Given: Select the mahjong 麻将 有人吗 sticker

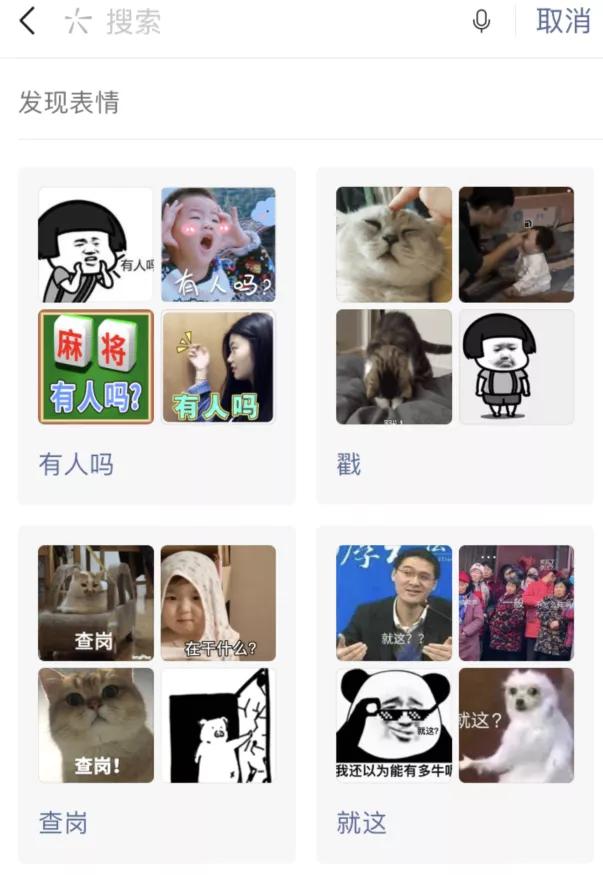Looking at the screenshot, I should click(96, 366).
